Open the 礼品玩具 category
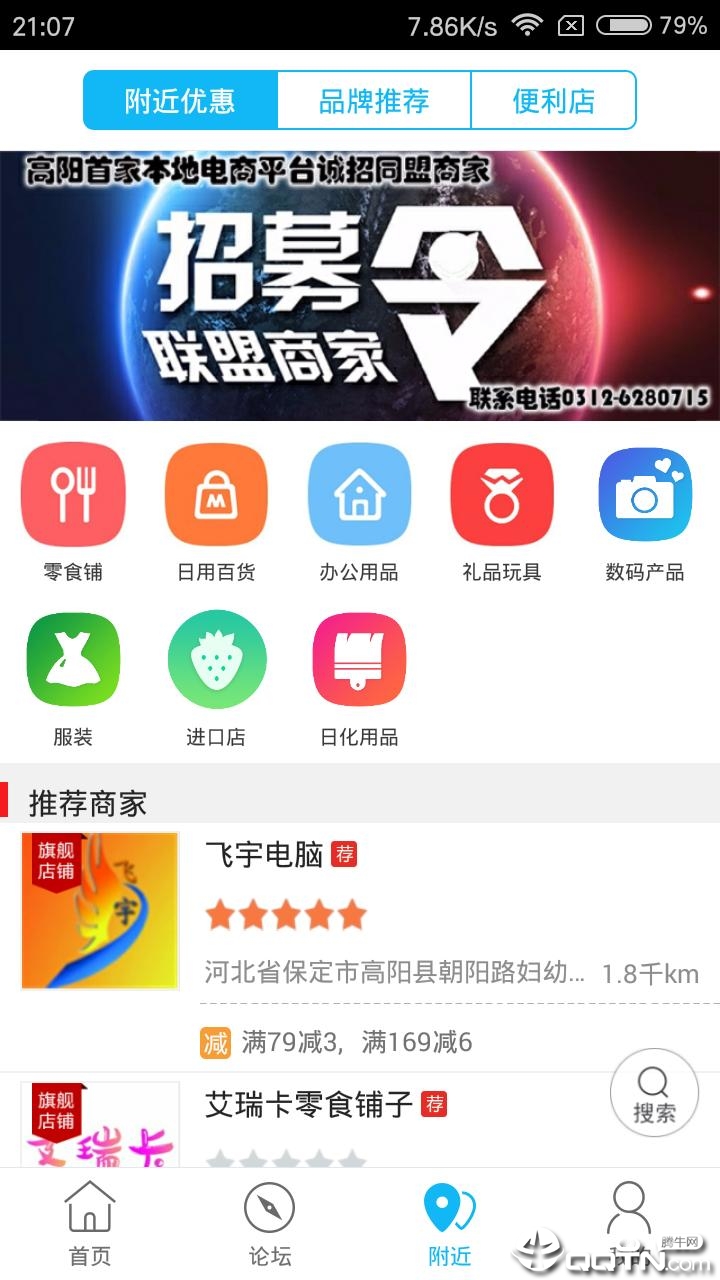 [502, 512]
